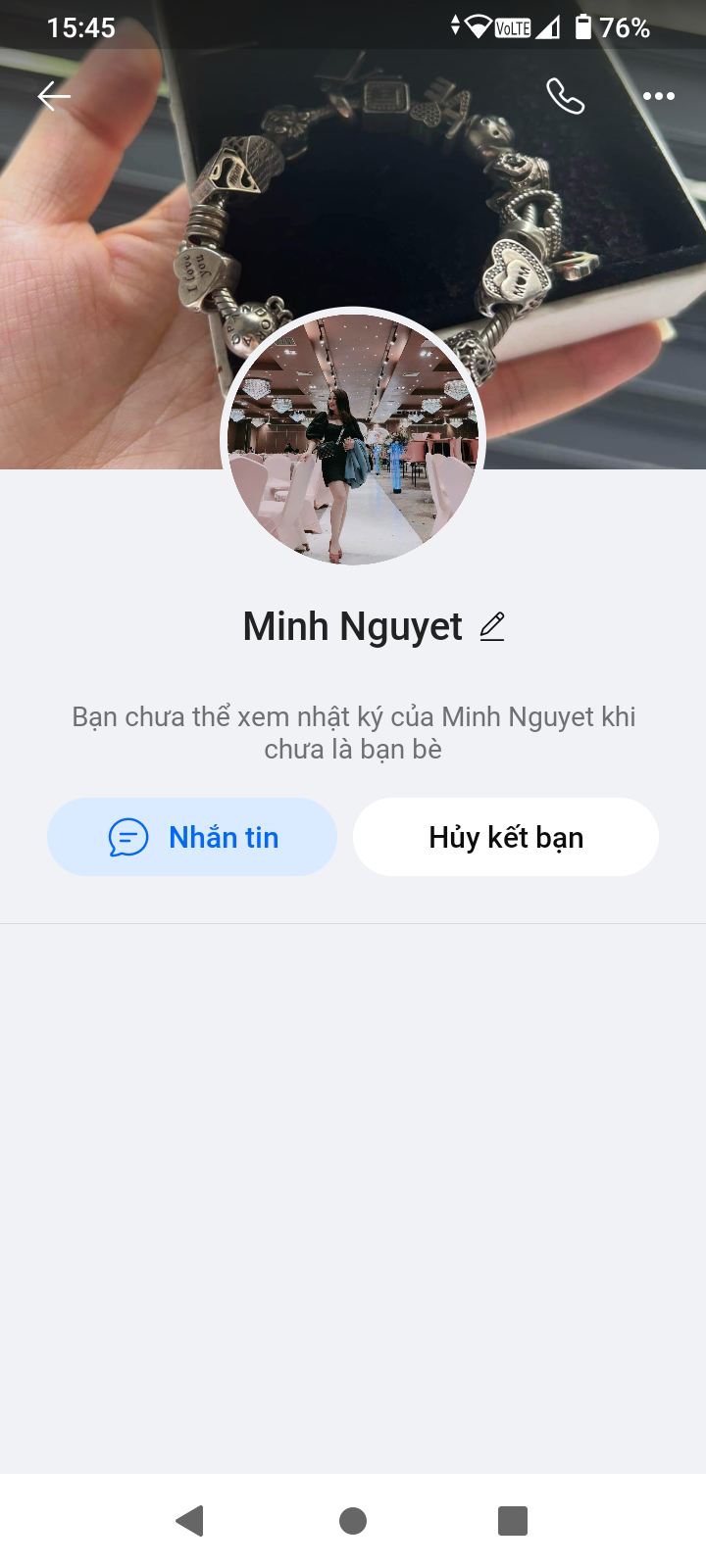View Minh Nguyet's round profile picture
706x1568 pixels.
[x=353, y=438]
